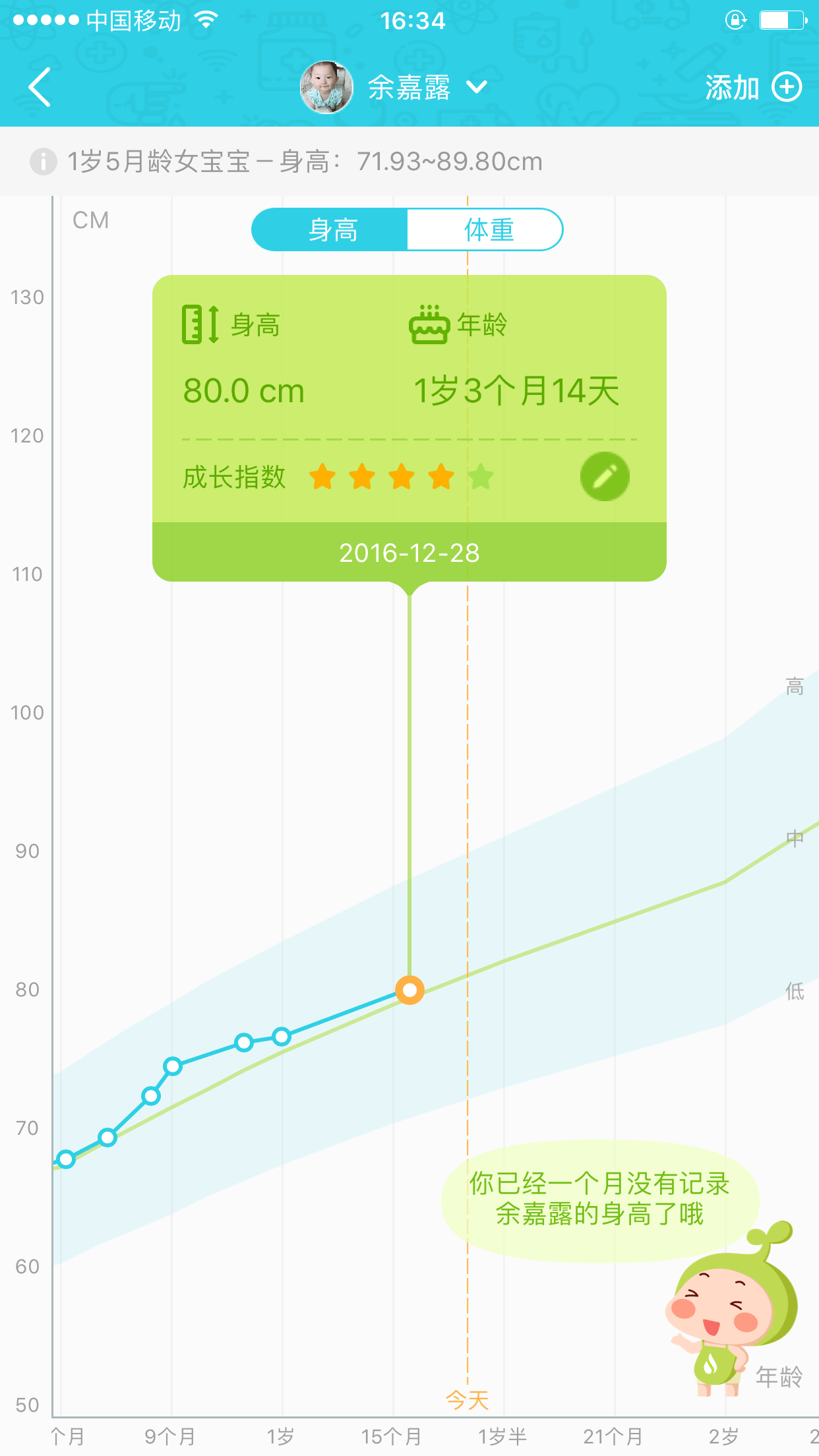Select the data point just before the highlighted one
This screenshot has width=819, height=1456.
click(x=282, y=1037)
